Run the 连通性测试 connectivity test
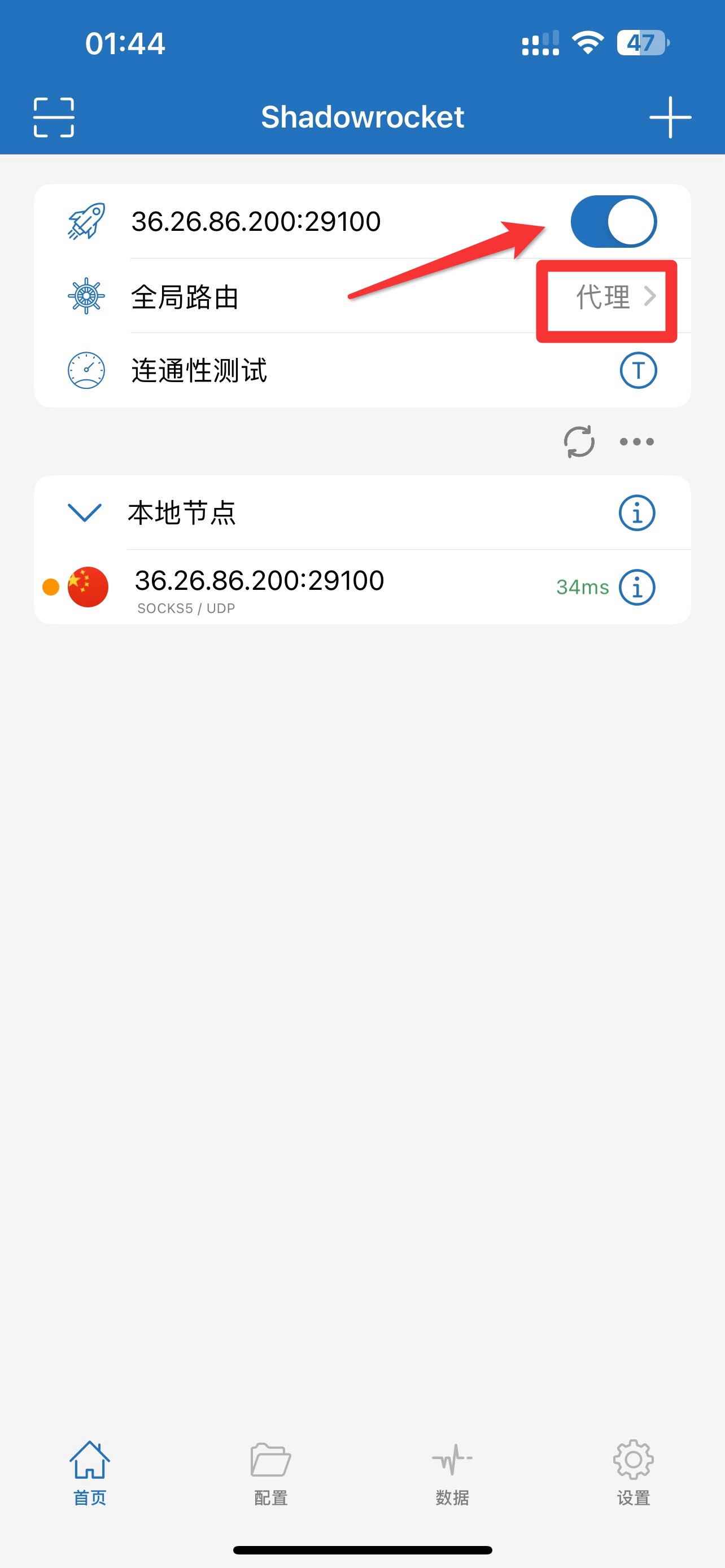 click(199, 371)
